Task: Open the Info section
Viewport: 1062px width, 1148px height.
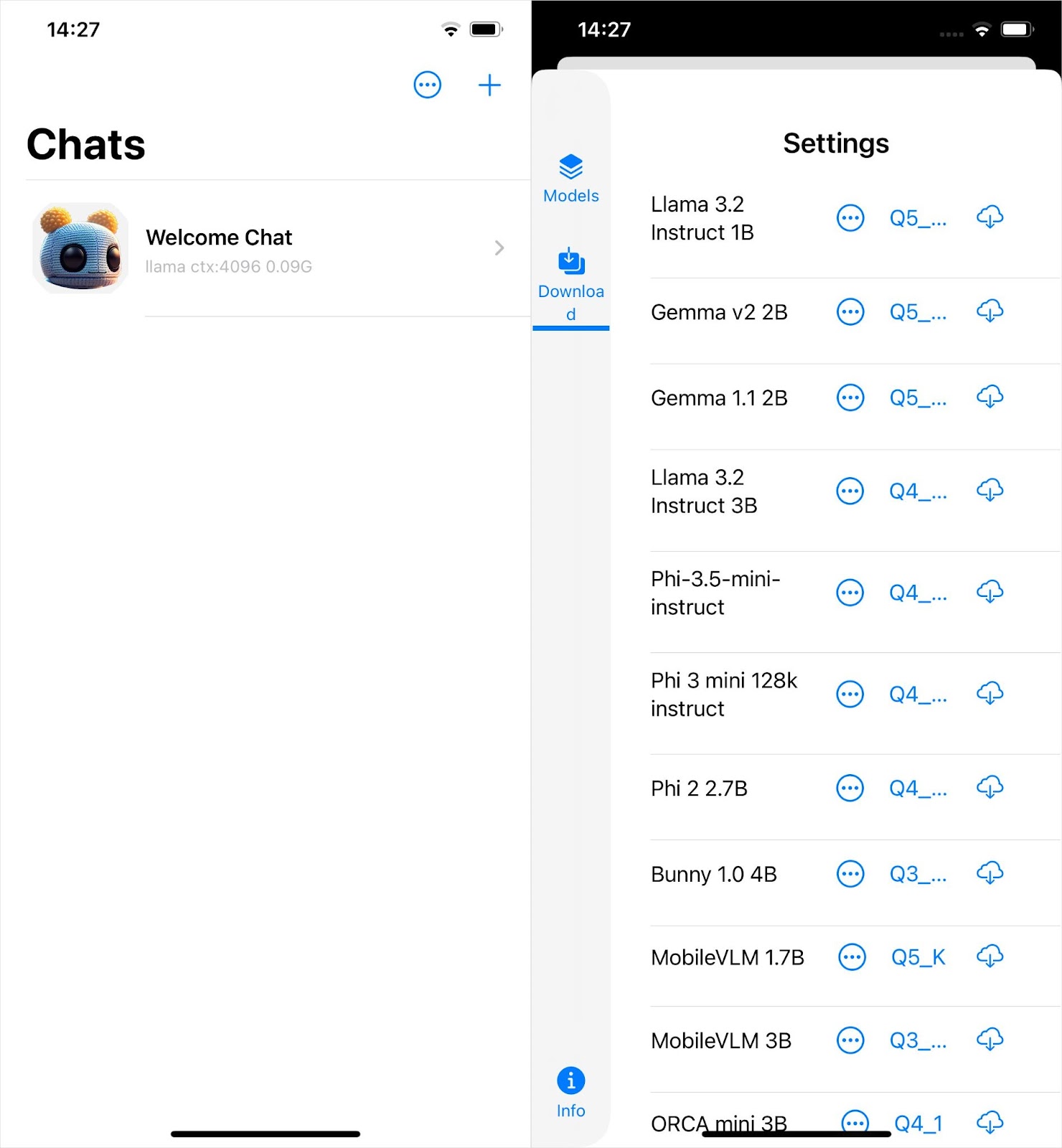Action: 570,1091
